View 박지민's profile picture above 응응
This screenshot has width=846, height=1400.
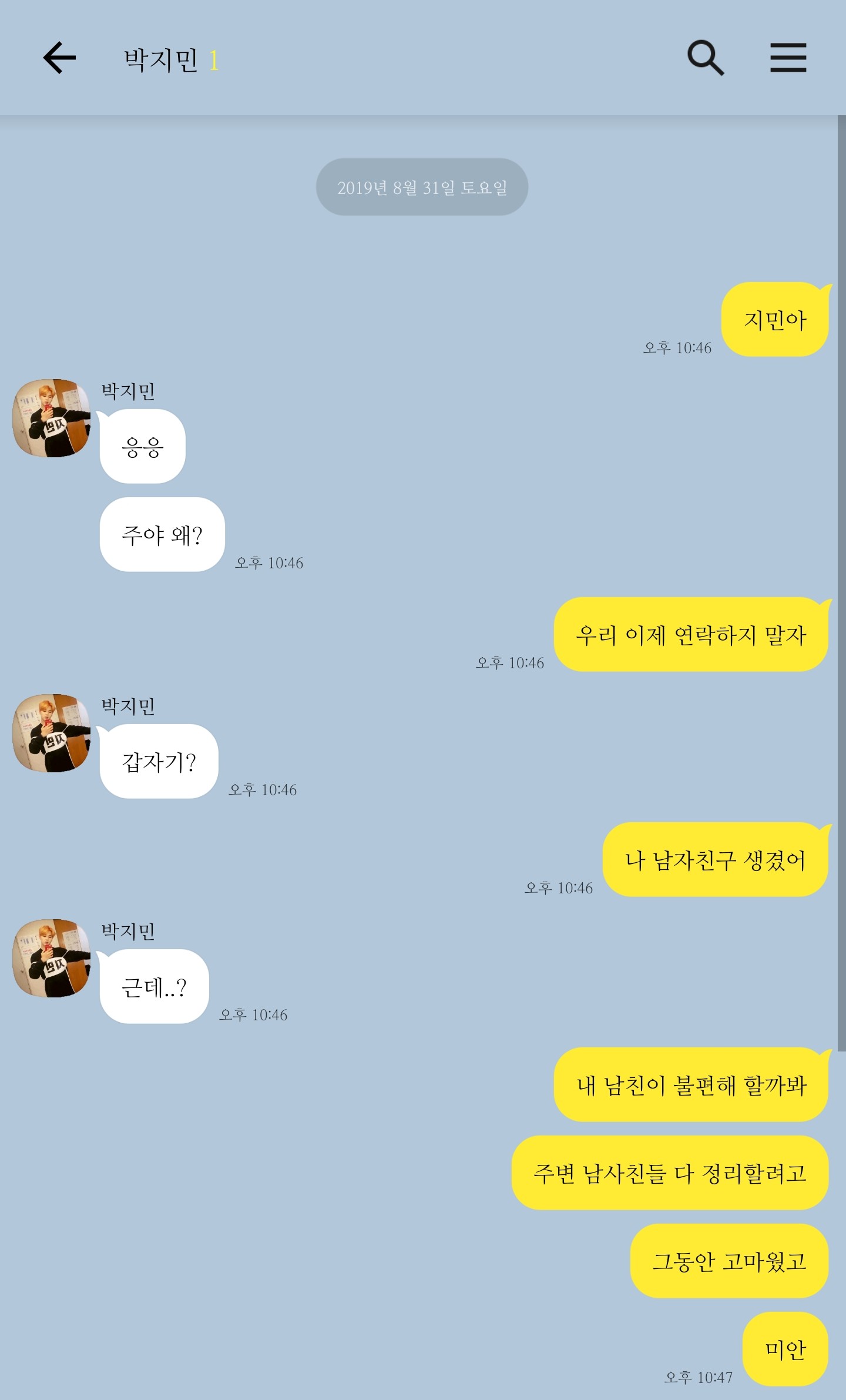click(52, 418)
